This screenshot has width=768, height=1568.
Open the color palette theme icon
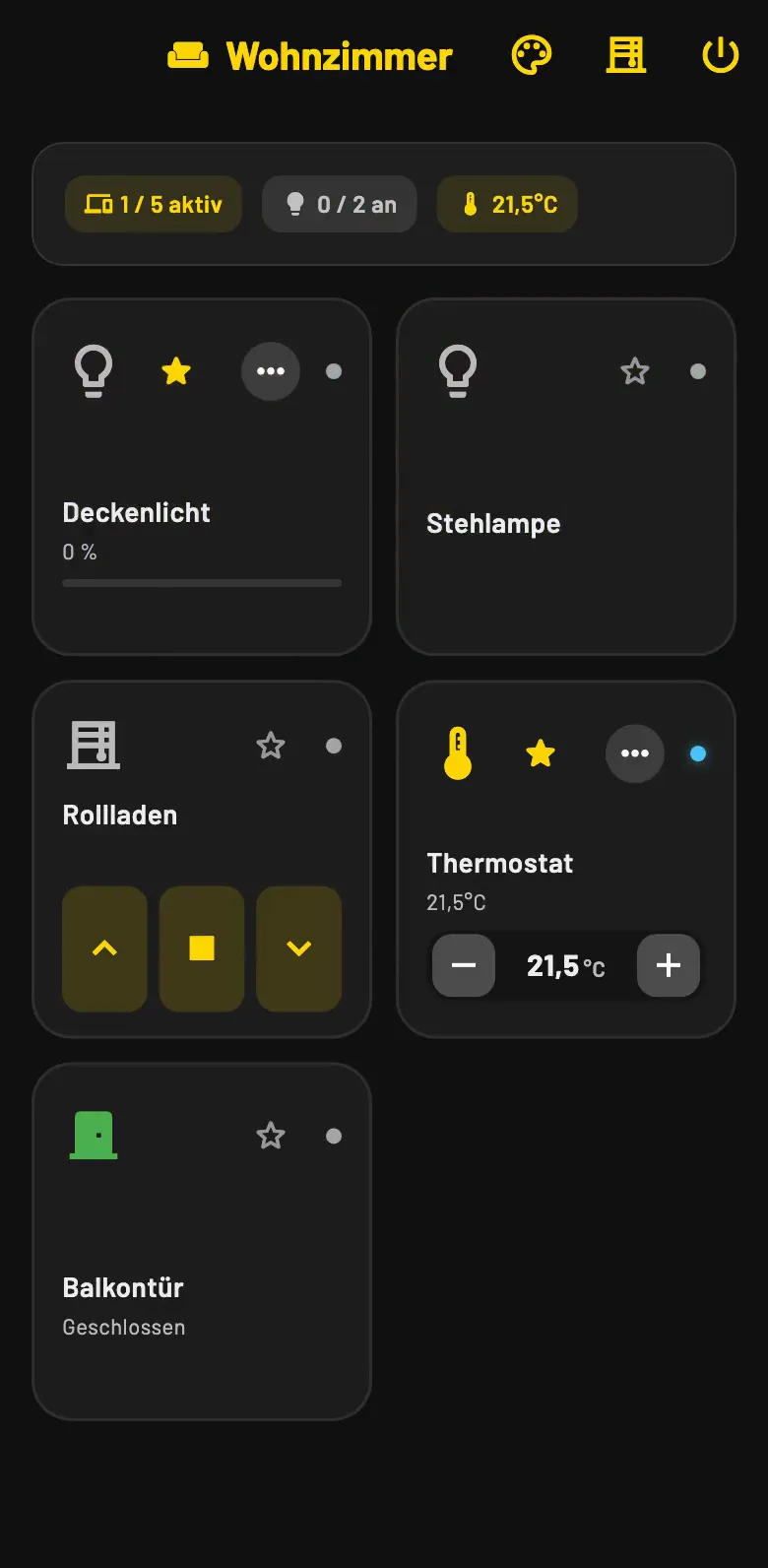click(x=532, y=55)
